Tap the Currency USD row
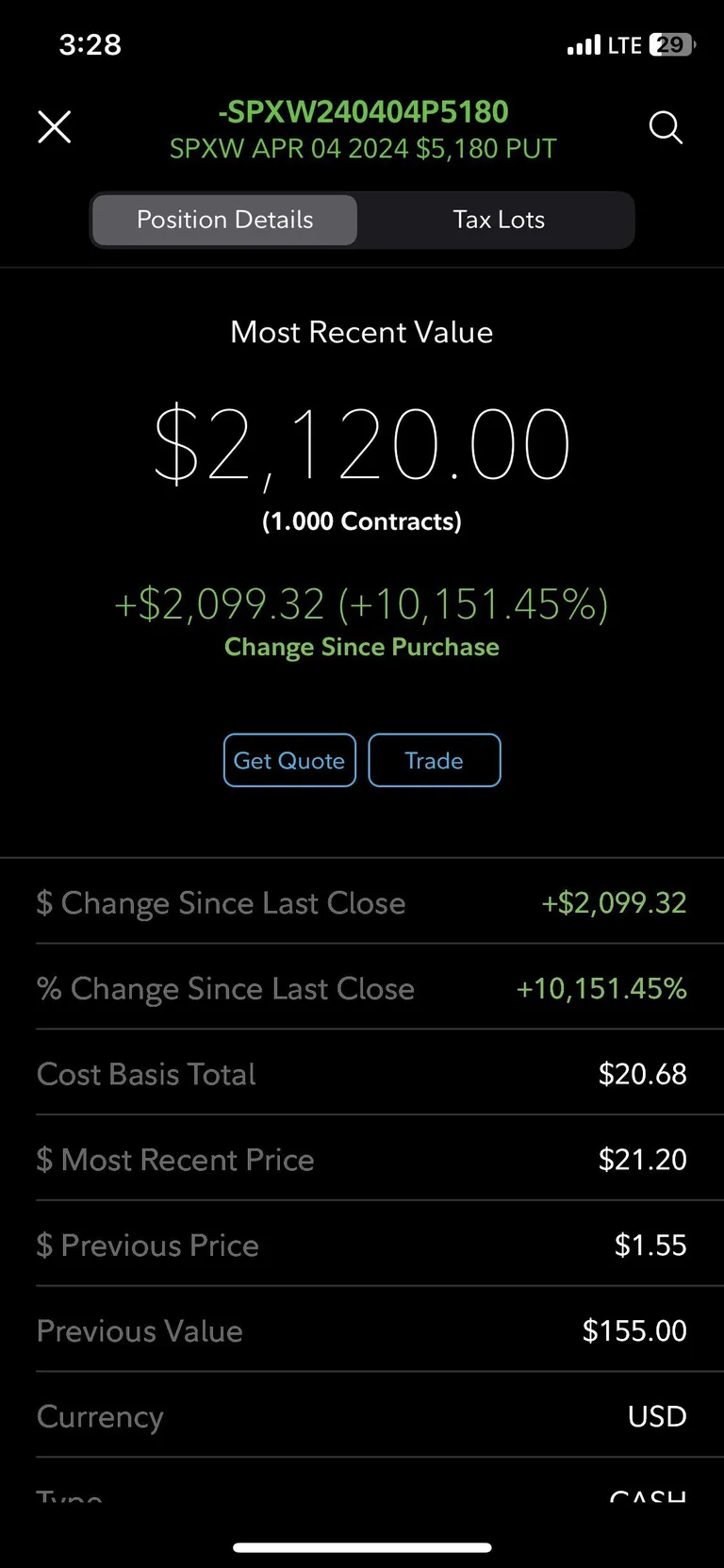Screen dimensions: 724x1568 pyautogui.click(x=362, y=1416)
